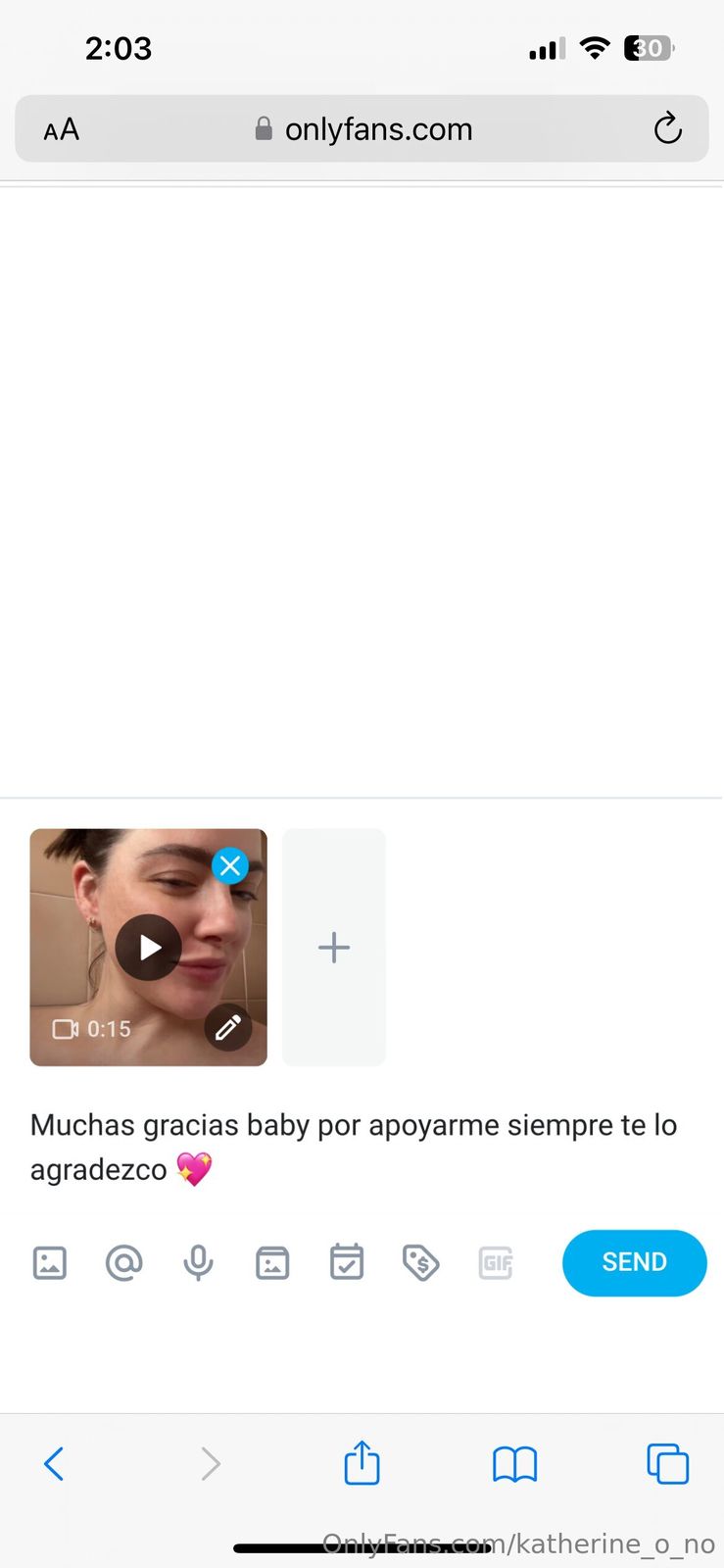Set a message price tag
The image size is (724, 1568).
pos(421,1263)
